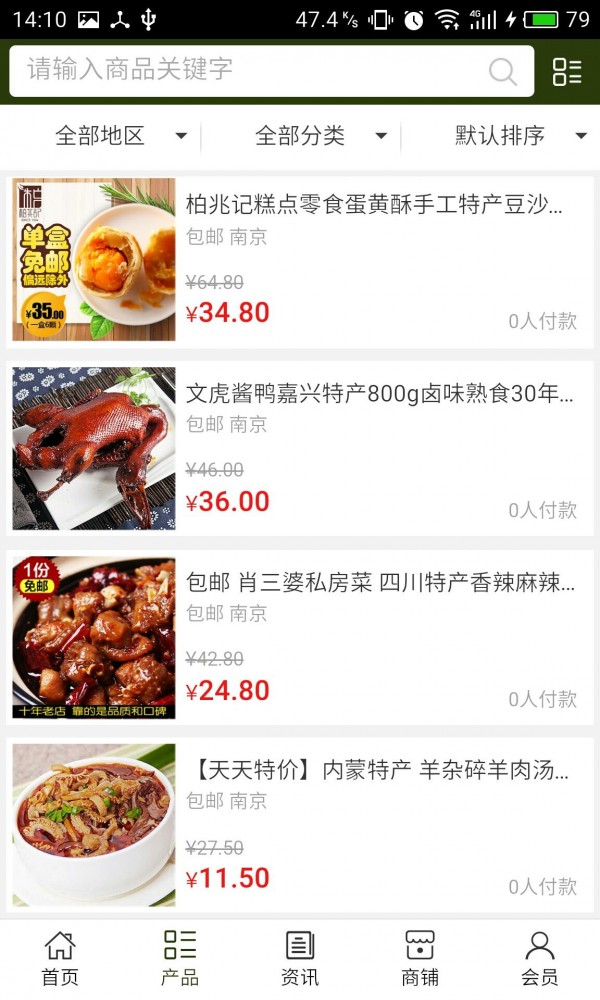Image resolution: width=600 pixels, height=1000 pixels.
Task: Switch to the 资讯 news tab
Action: point(300,958)
